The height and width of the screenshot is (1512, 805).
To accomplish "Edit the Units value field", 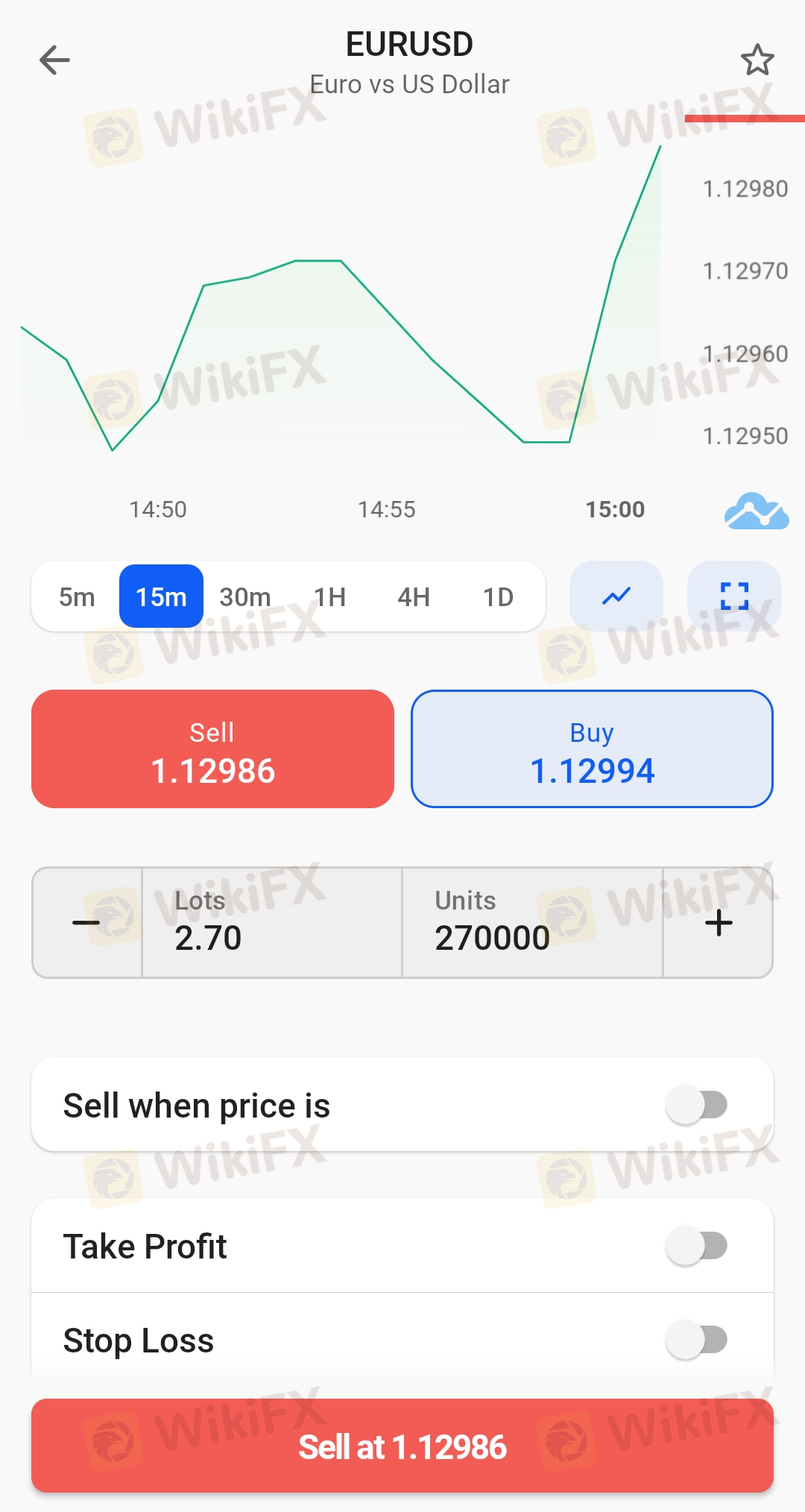I will (532, 923).
